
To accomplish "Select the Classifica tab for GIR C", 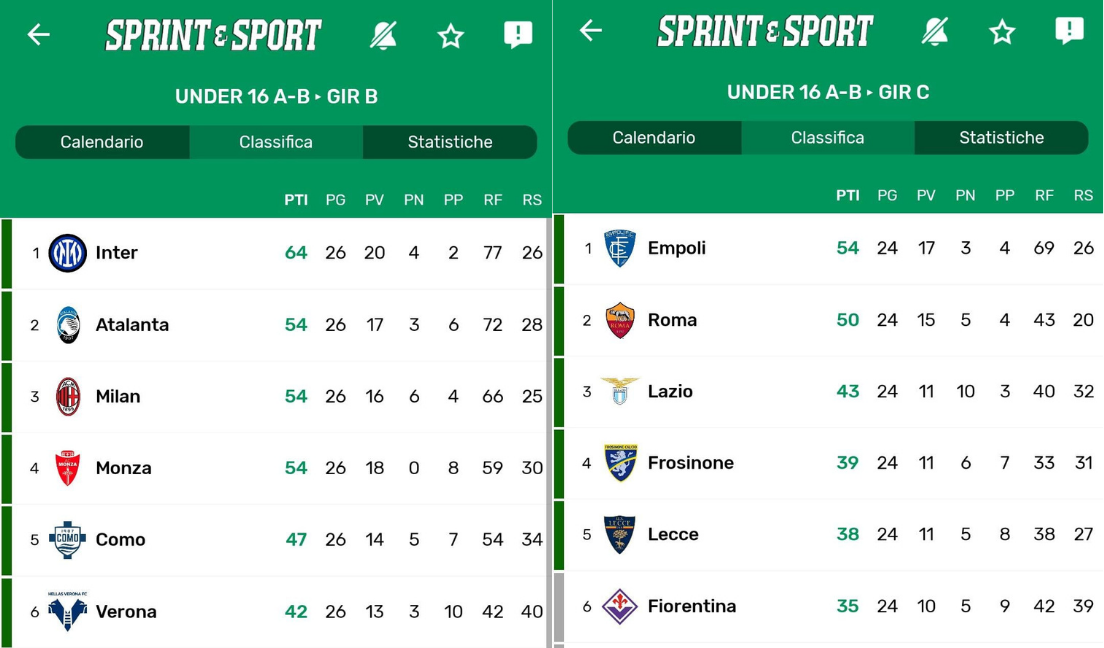I will click(828, 138).
